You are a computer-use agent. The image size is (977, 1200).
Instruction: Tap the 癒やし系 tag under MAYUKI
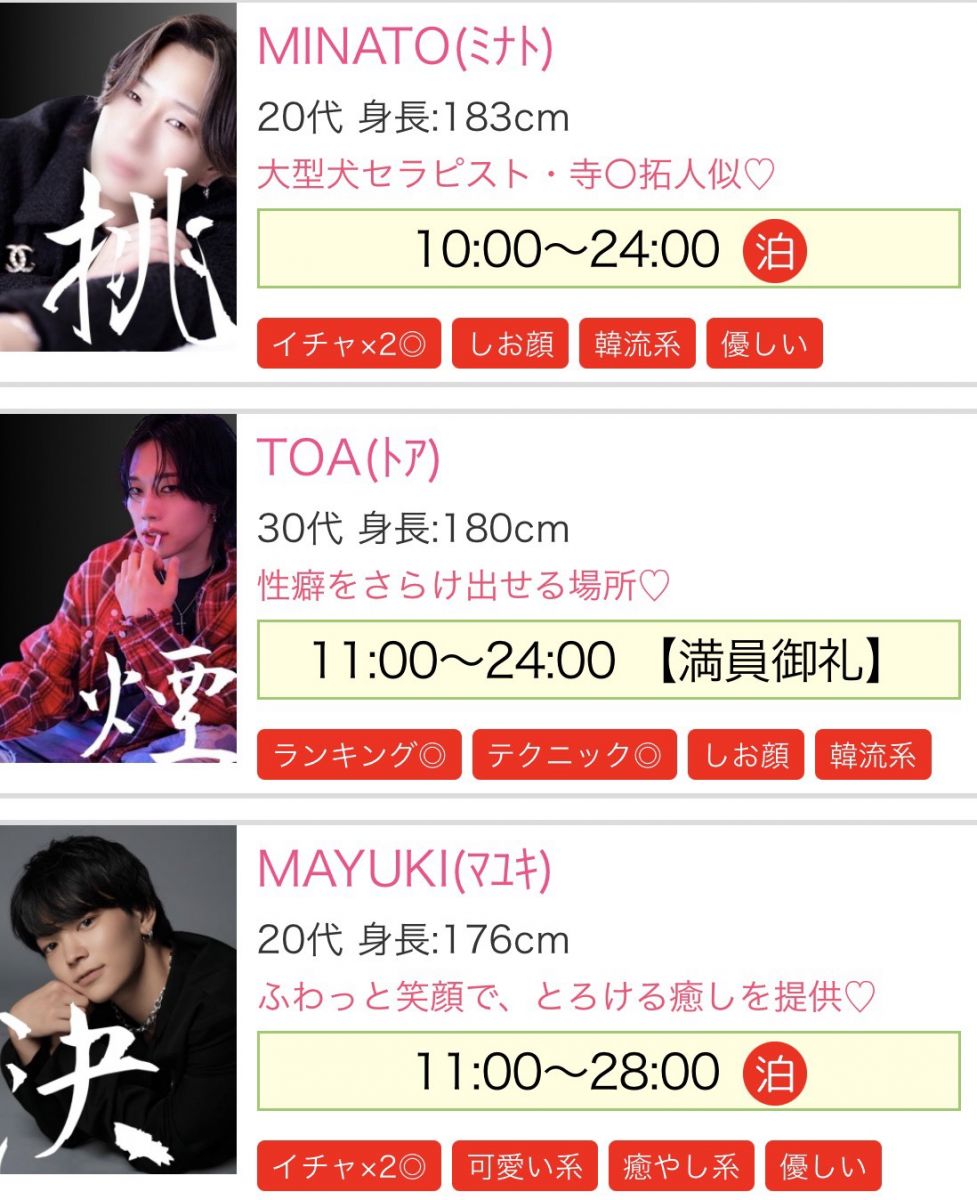(x=680, y=1166)
